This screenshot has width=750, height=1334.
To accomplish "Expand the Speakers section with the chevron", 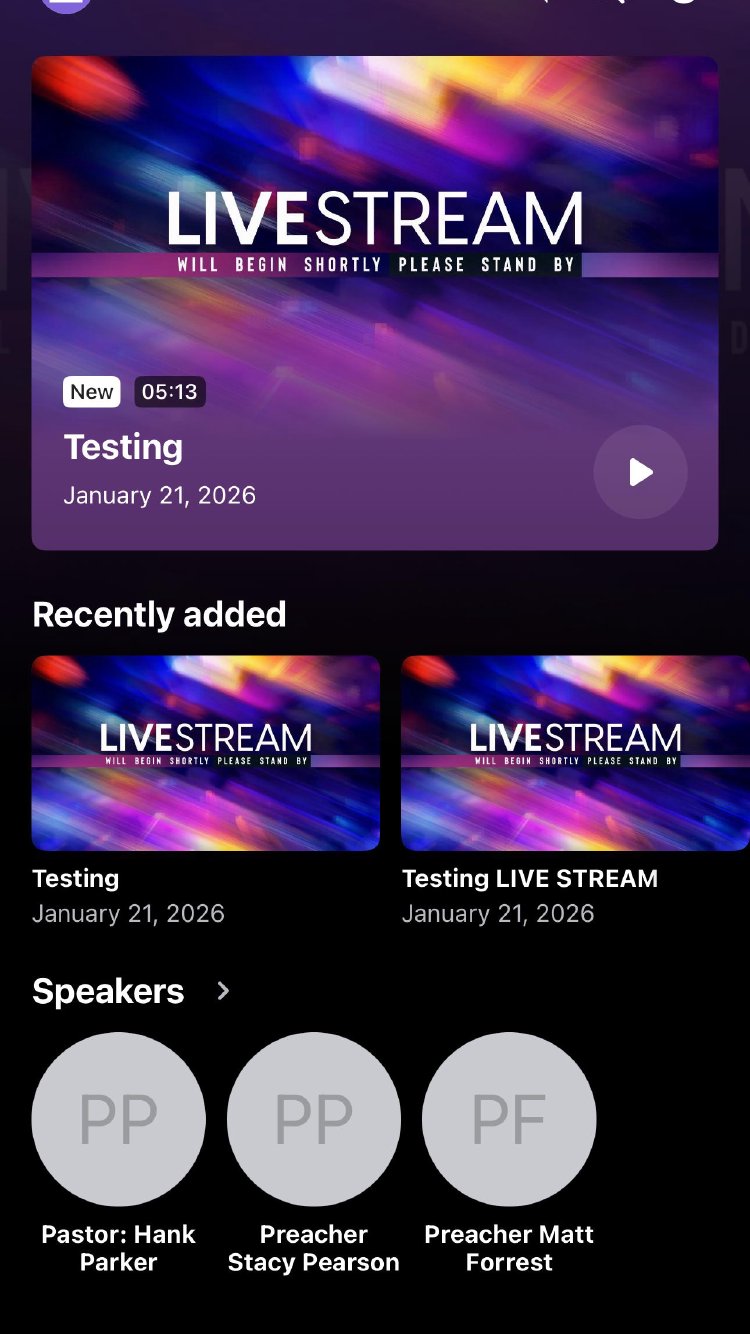I will point(223,991).
